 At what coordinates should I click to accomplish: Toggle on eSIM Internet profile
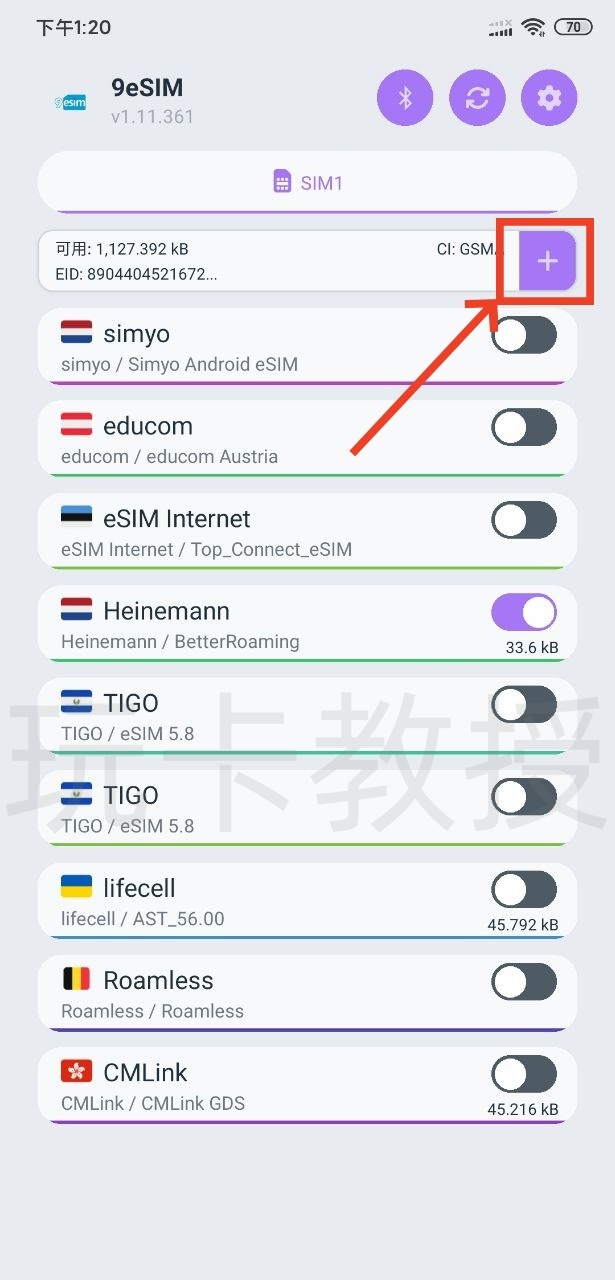tap(523, 520)
